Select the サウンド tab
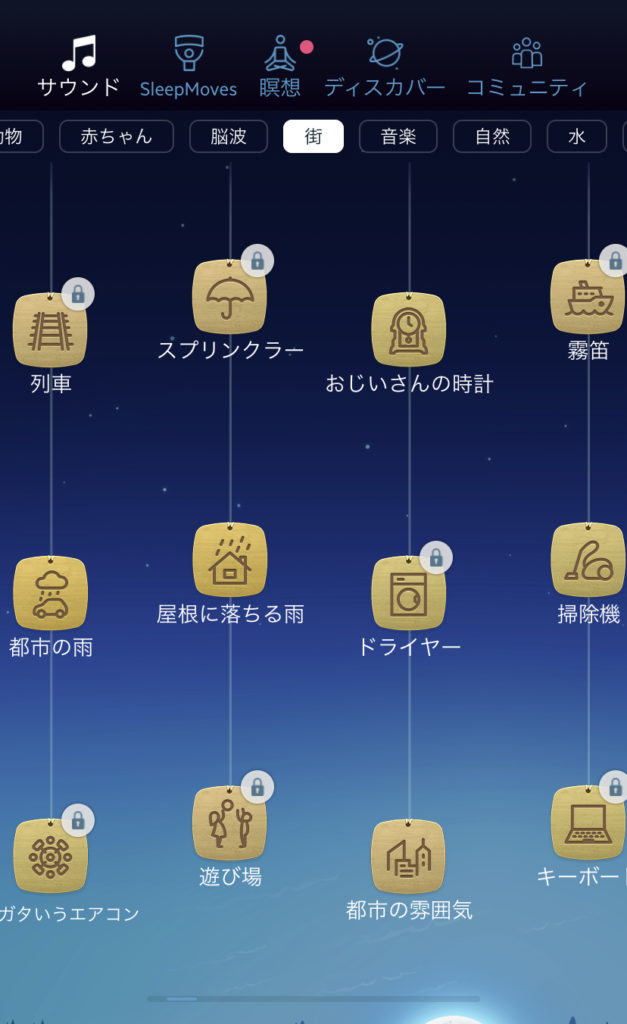 click(78, 66)
